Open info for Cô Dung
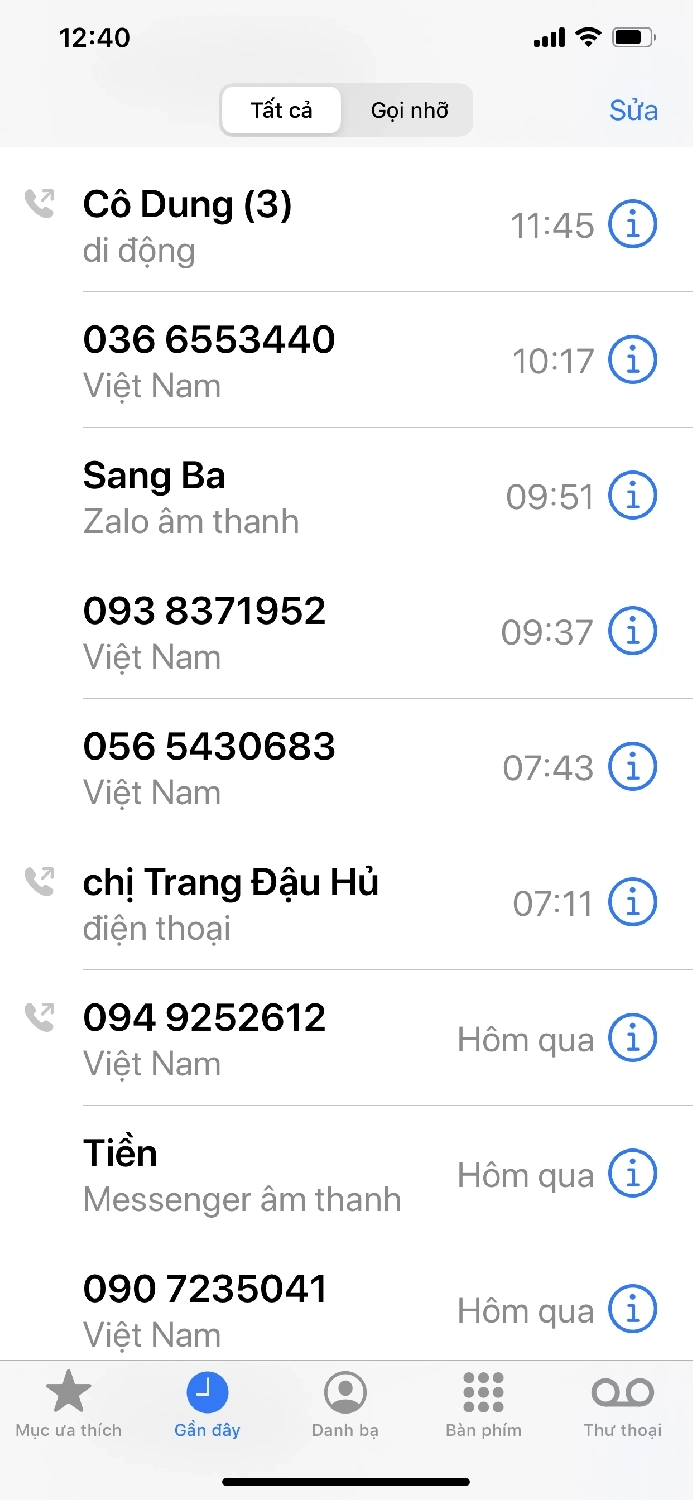The width and height of the screenshot is (693, 1500). click(x=633, y=224)
